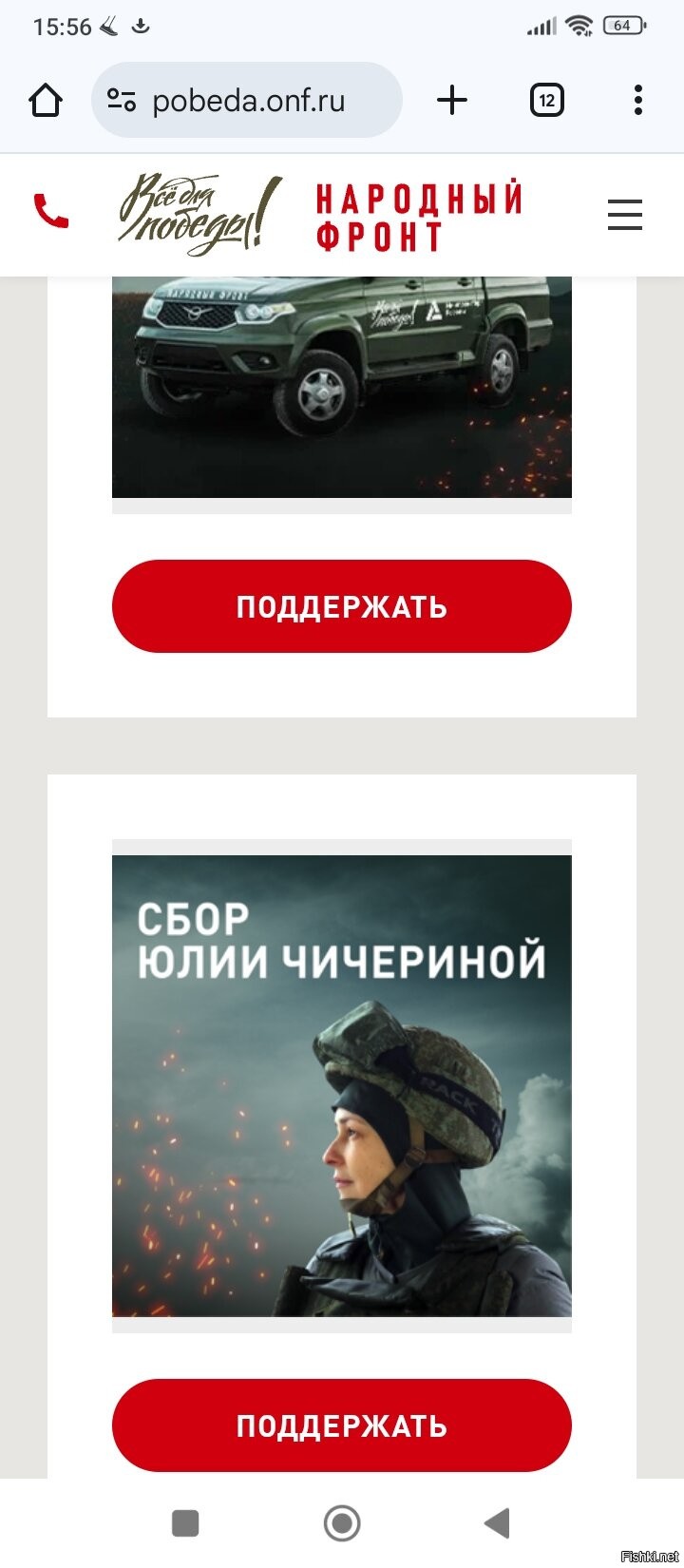Go to the browser home page

pyautogui.click(x=46, y=100)
